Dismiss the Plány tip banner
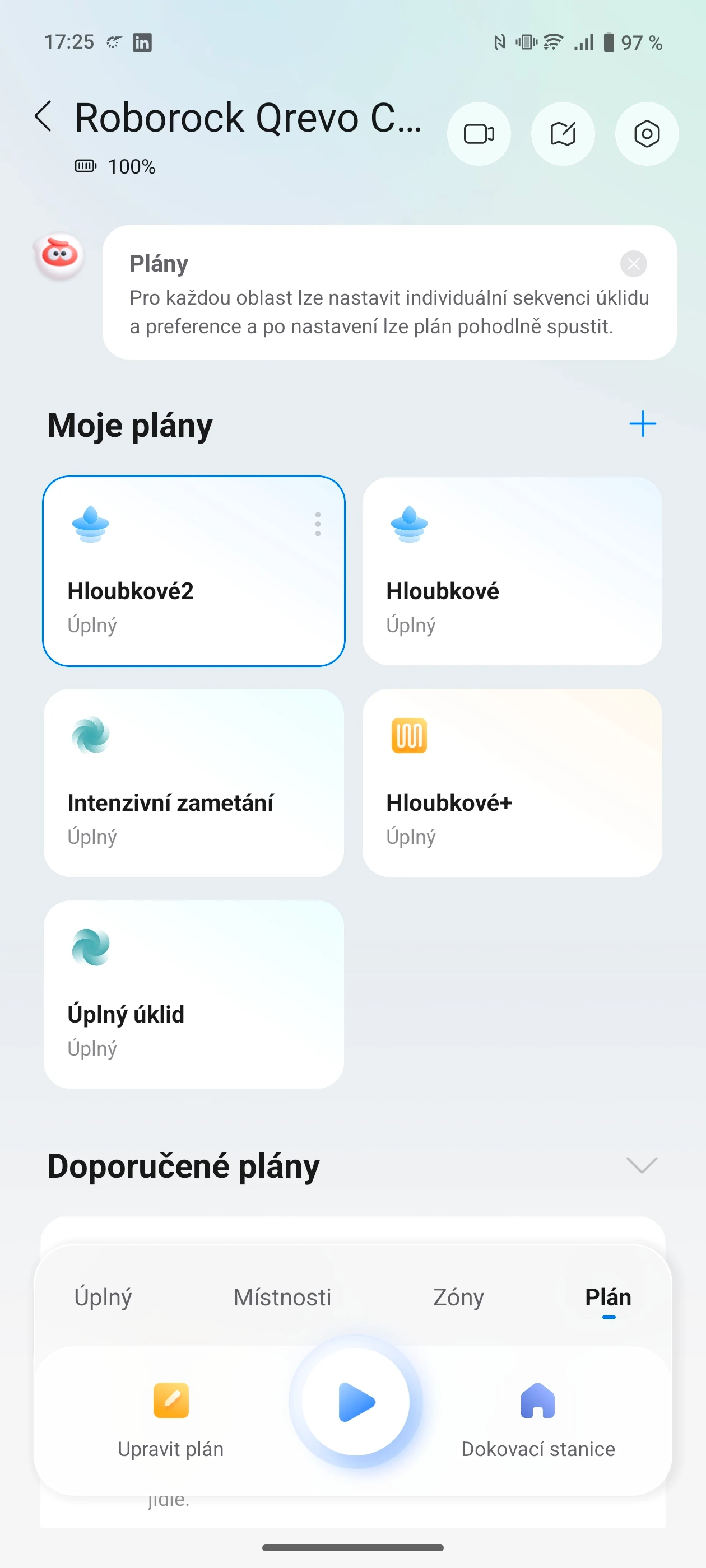This screenshot has height=1568, width=706. [633, 264]
